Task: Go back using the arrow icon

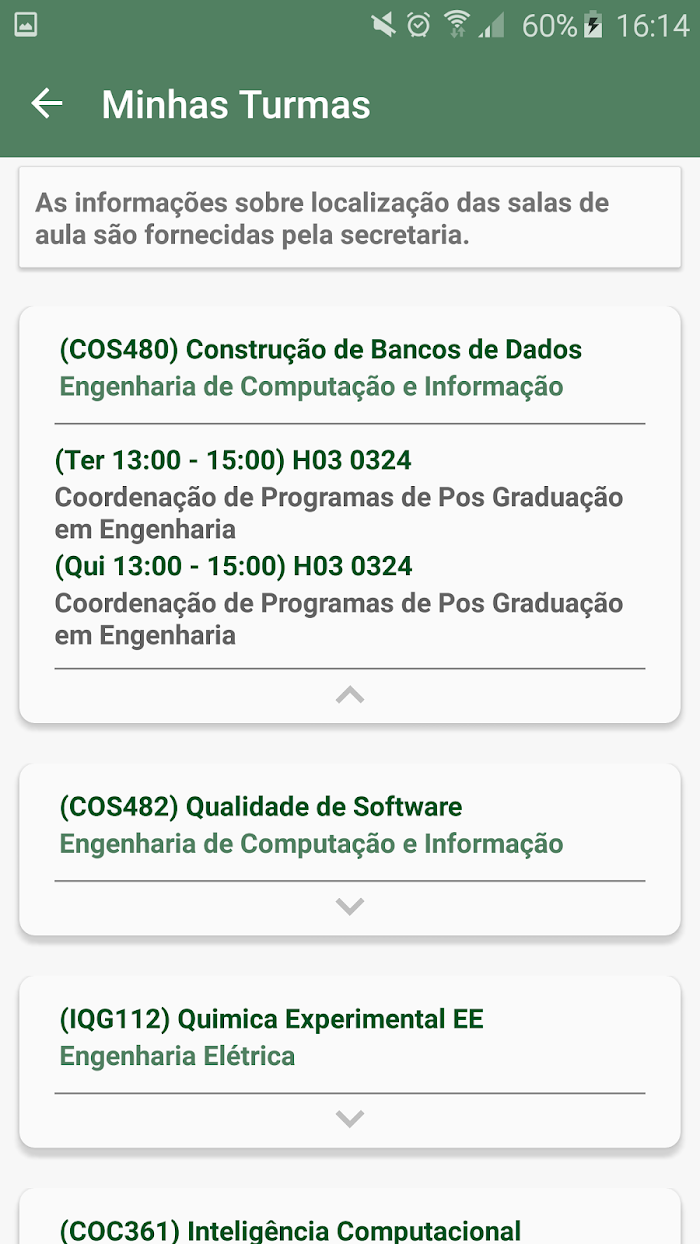Action: pos(47,103)
